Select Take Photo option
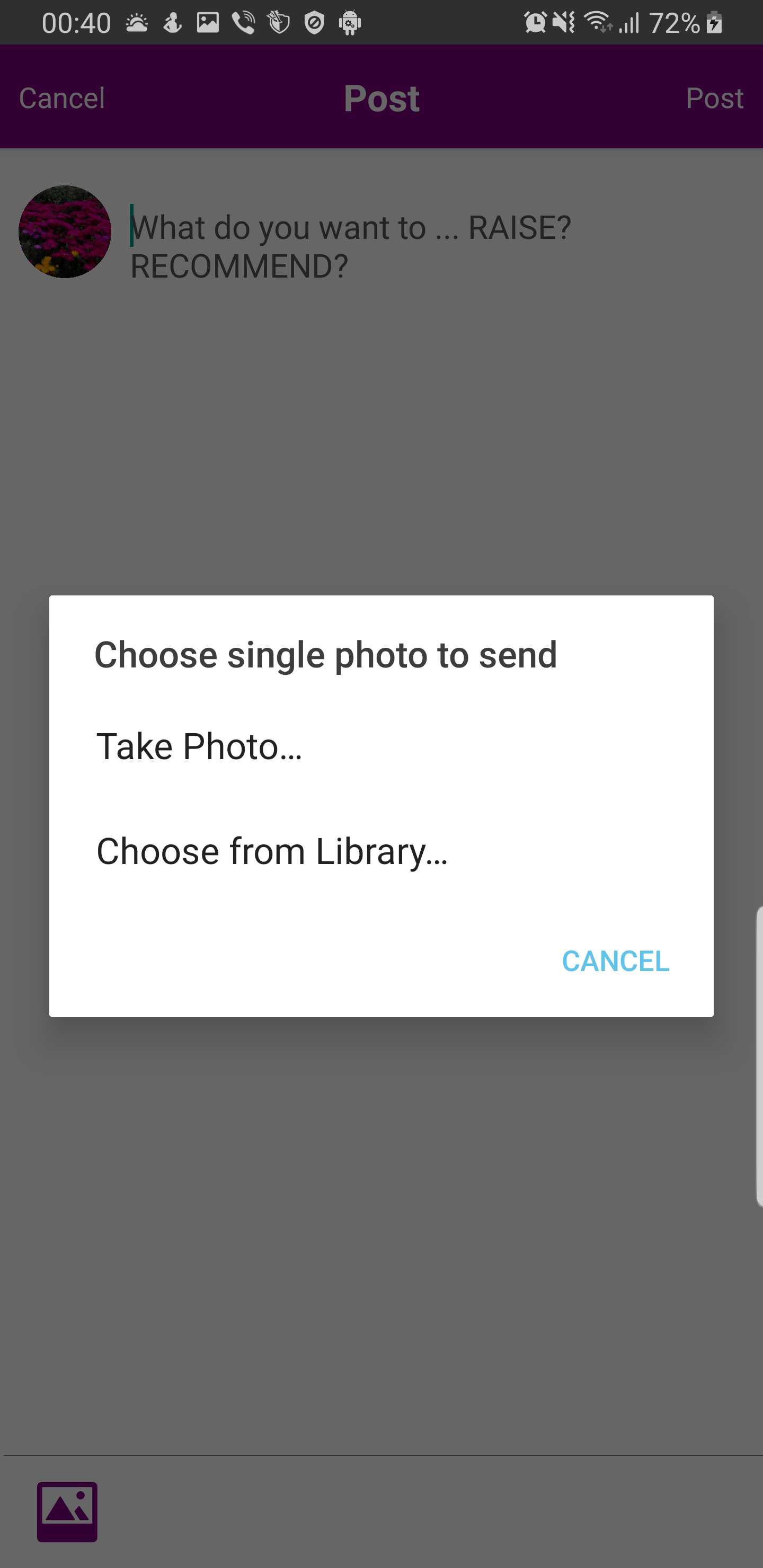Viewport: 763px width, 1568px height. [199, 747]
